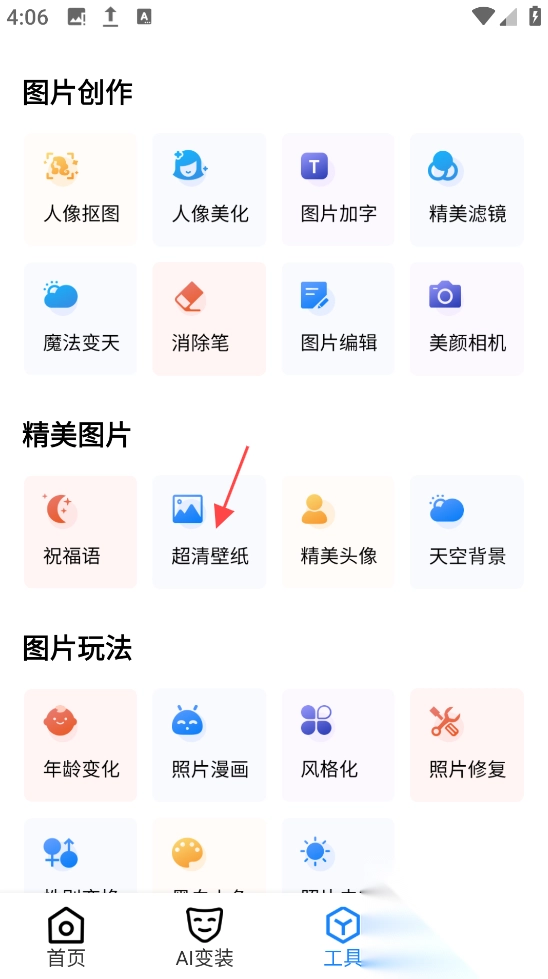The height and width of the screenshot is (979, 548).
Task: Open 天空背景 sky backgrounds
Action: tap(466, 532)
